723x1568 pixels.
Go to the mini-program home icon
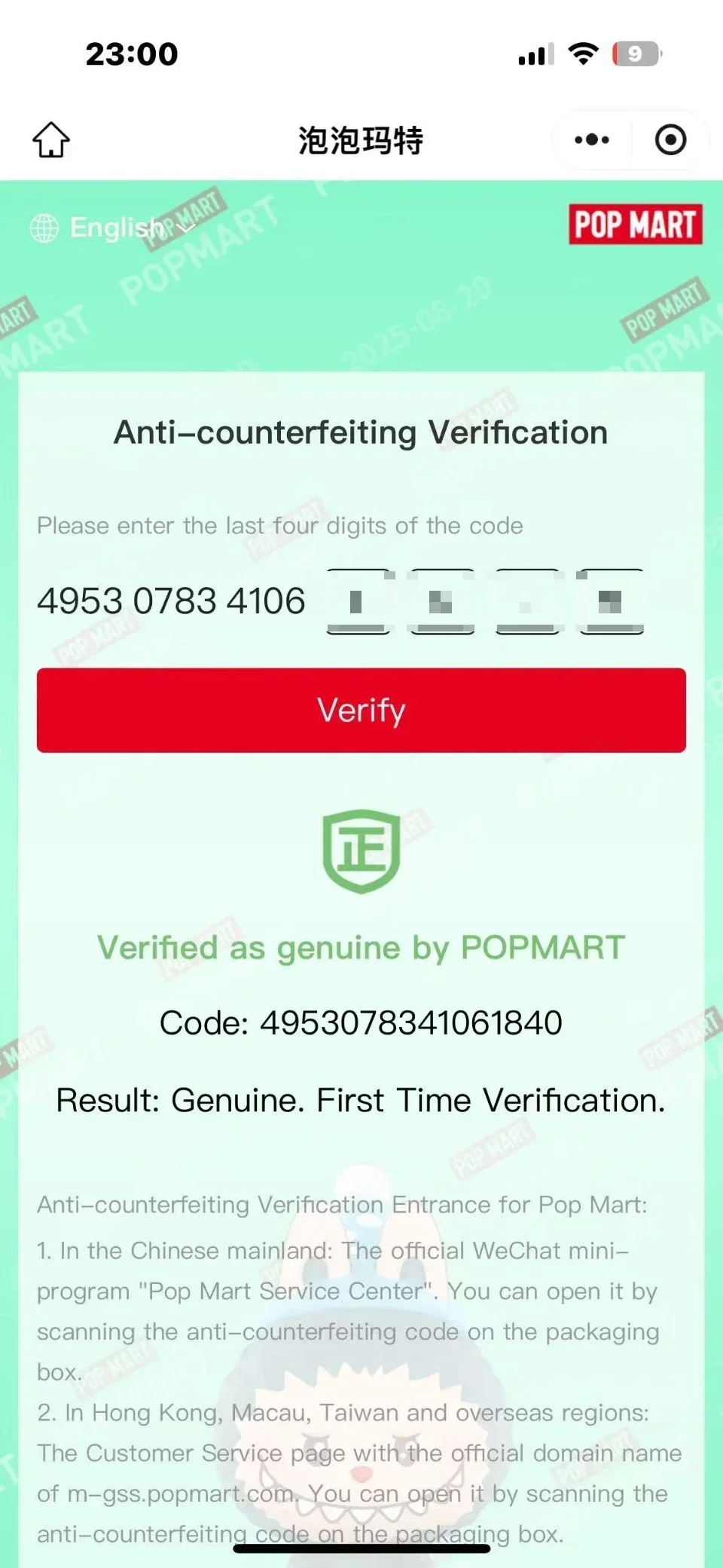click(51, 139)
